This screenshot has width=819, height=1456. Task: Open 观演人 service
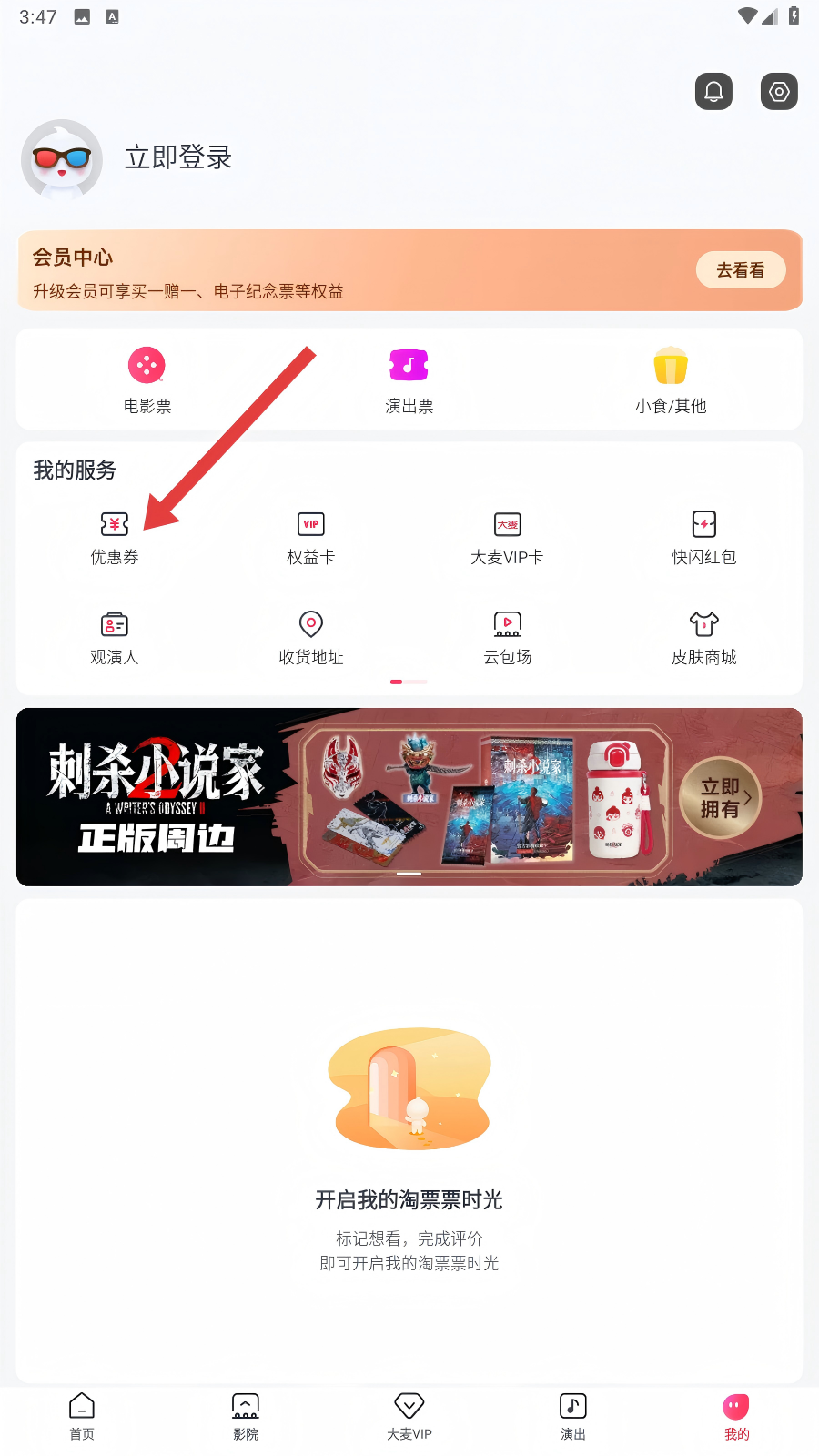point(115,638)
